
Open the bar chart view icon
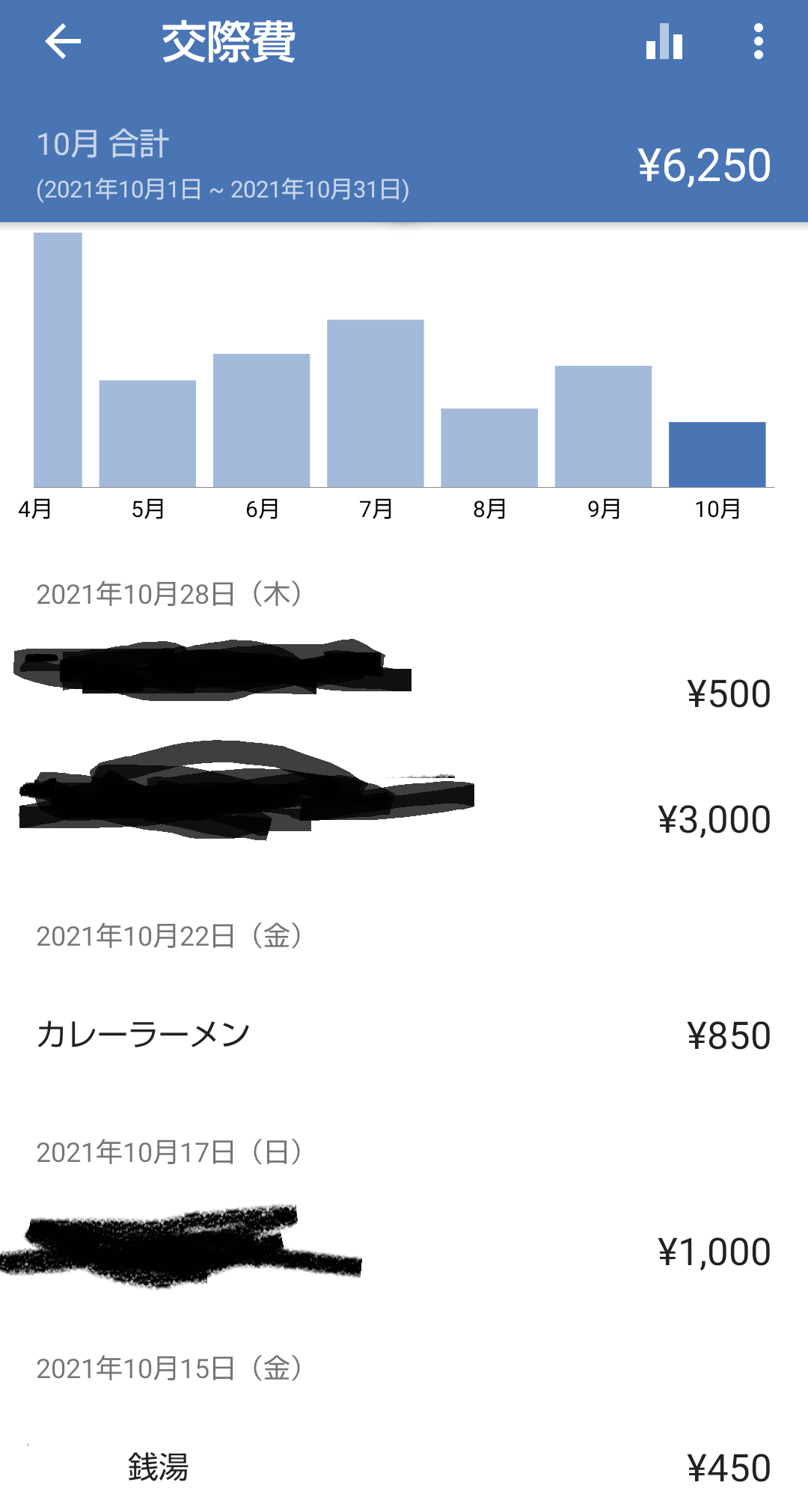[664, 41]
